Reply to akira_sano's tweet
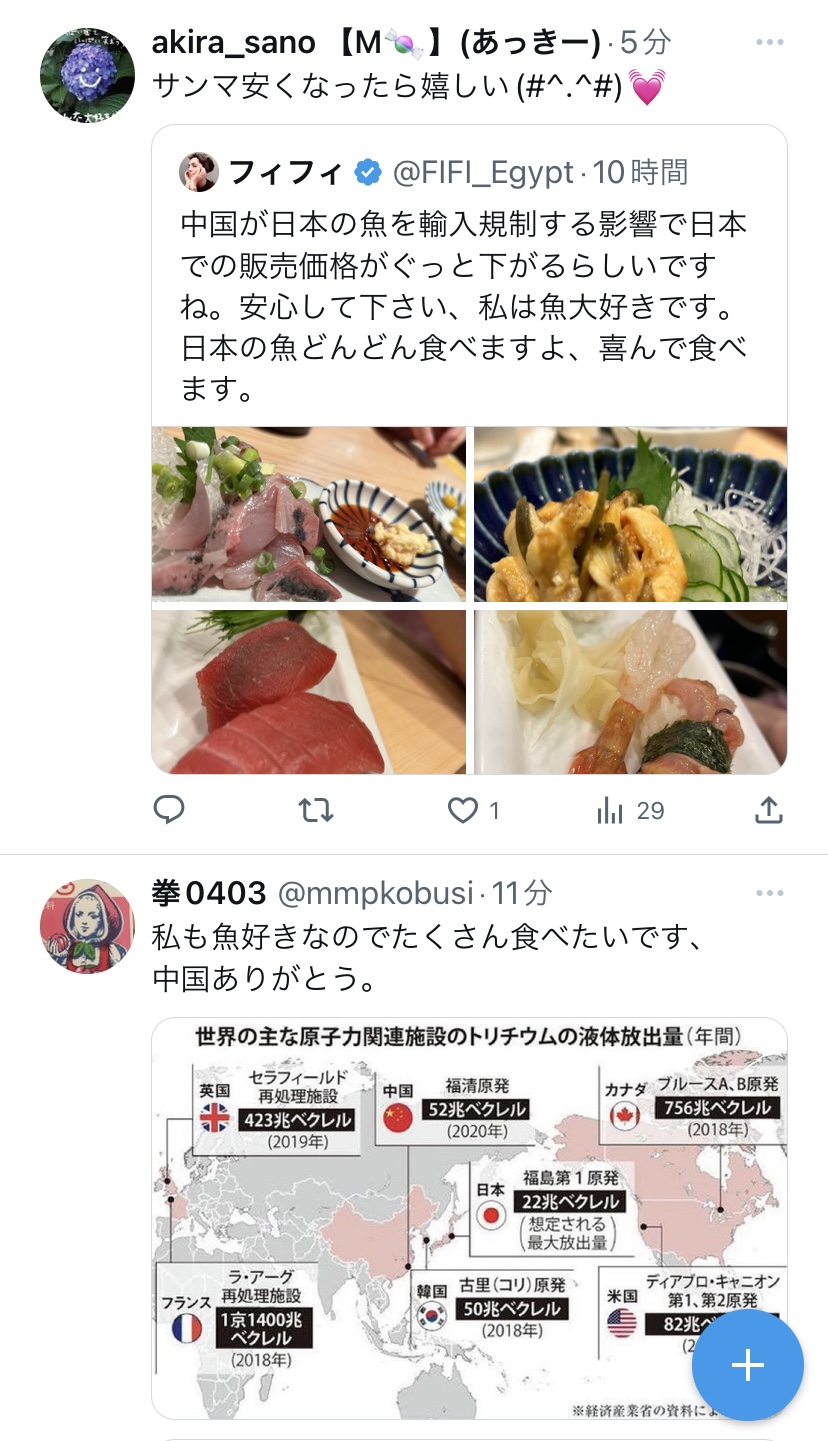The image size is (828, 1441). tap(169, 810)
